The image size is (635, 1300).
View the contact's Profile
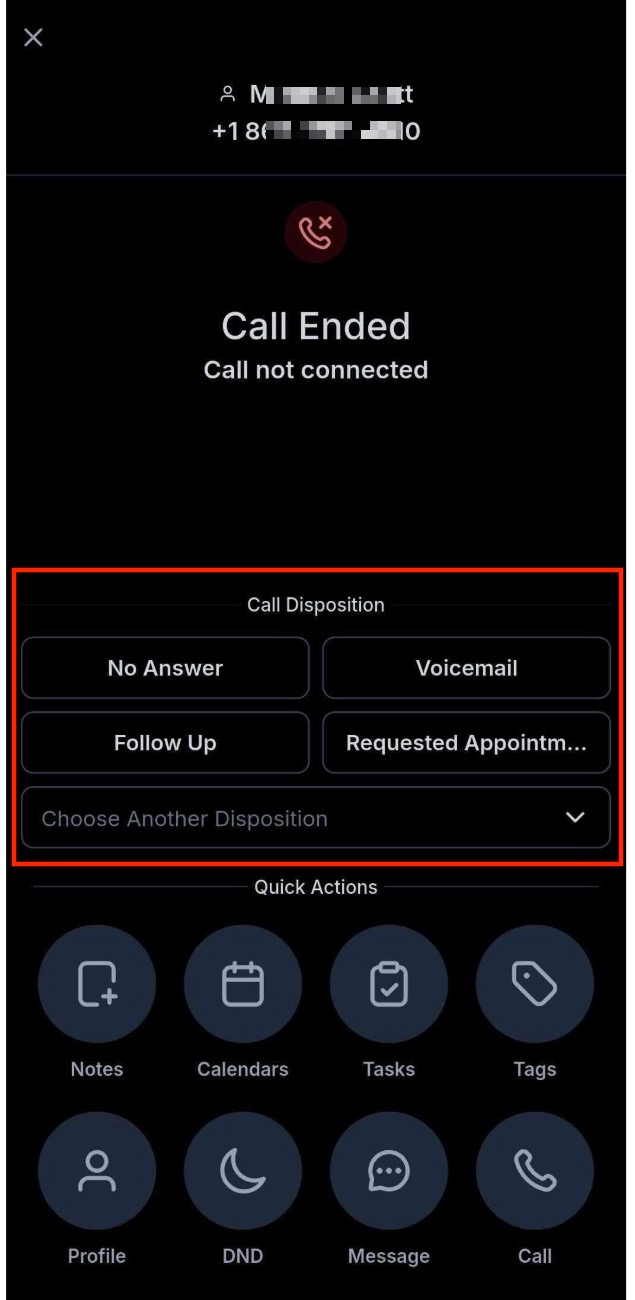(x=97, y=1171)
